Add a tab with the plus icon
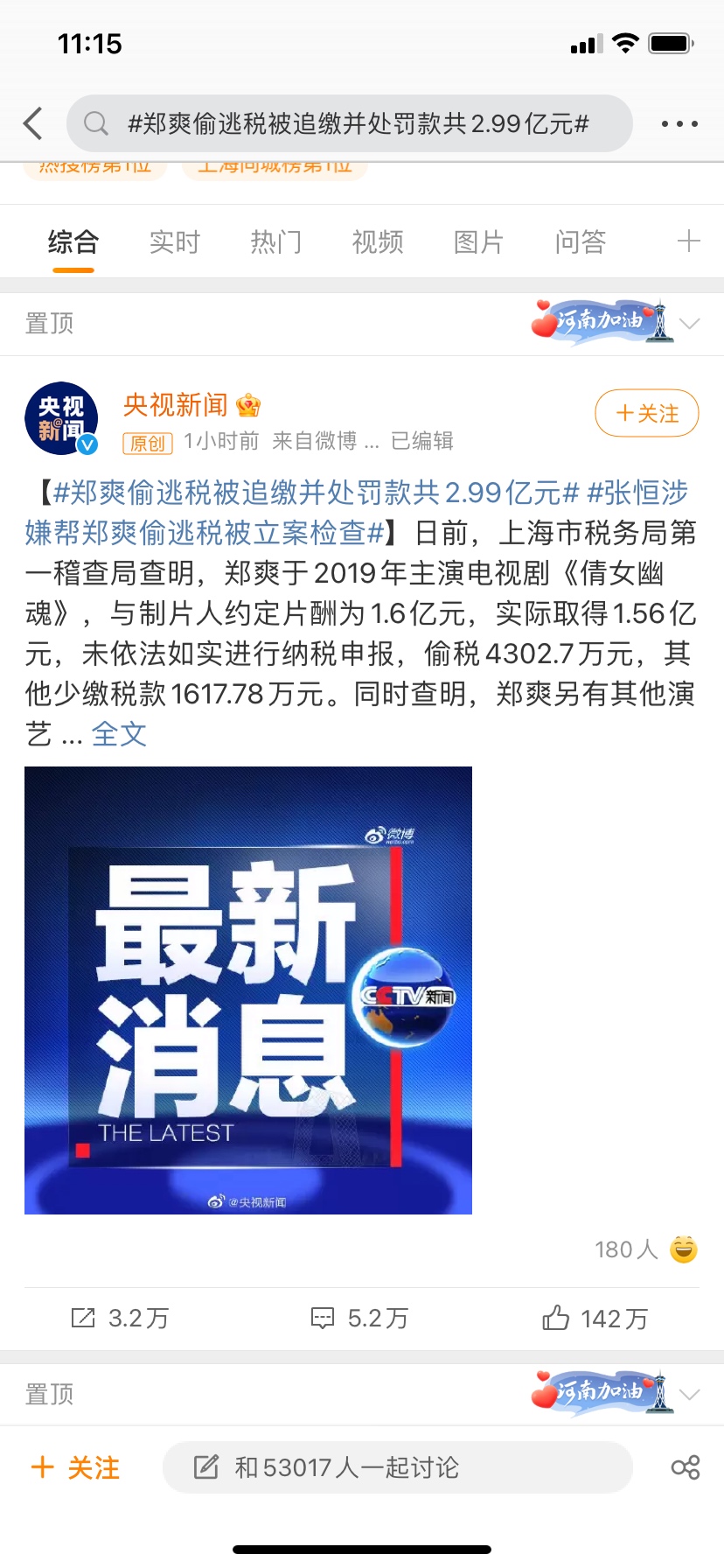Image resolution: width=724 pixels, height=1568 pixels. point(688,241)
